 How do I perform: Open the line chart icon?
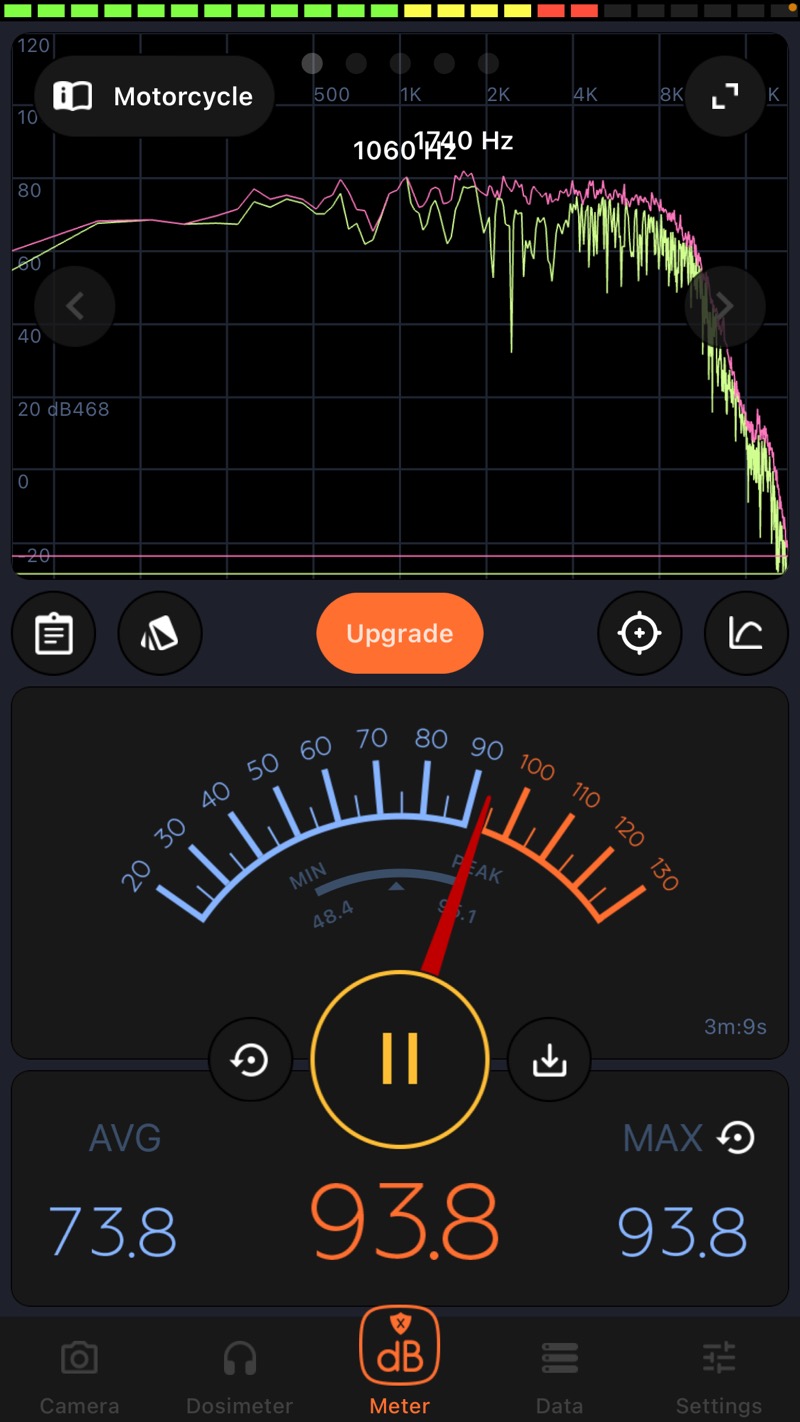click(x=746, y=634)
